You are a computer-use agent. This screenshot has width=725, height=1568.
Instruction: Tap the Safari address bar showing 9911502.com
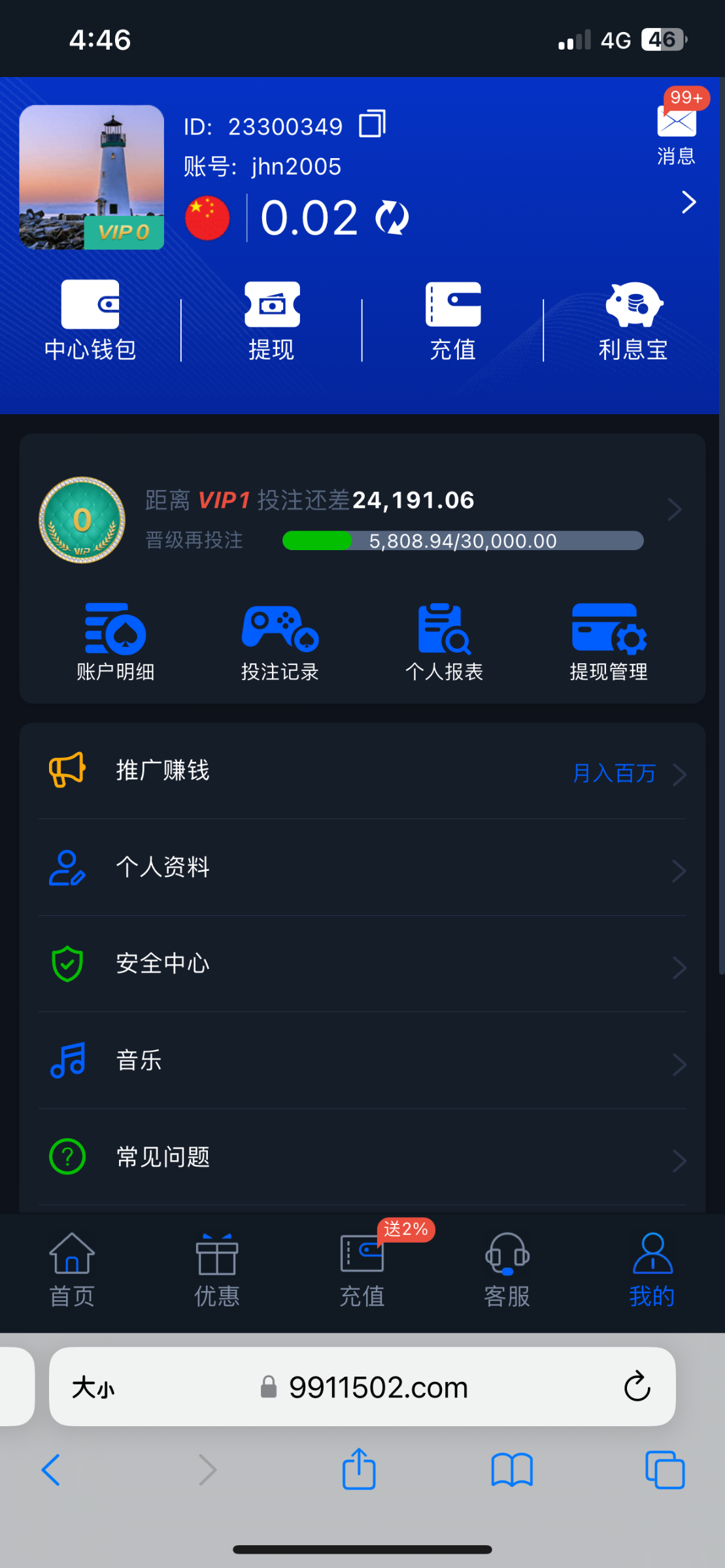click(x=379, y=1386)
